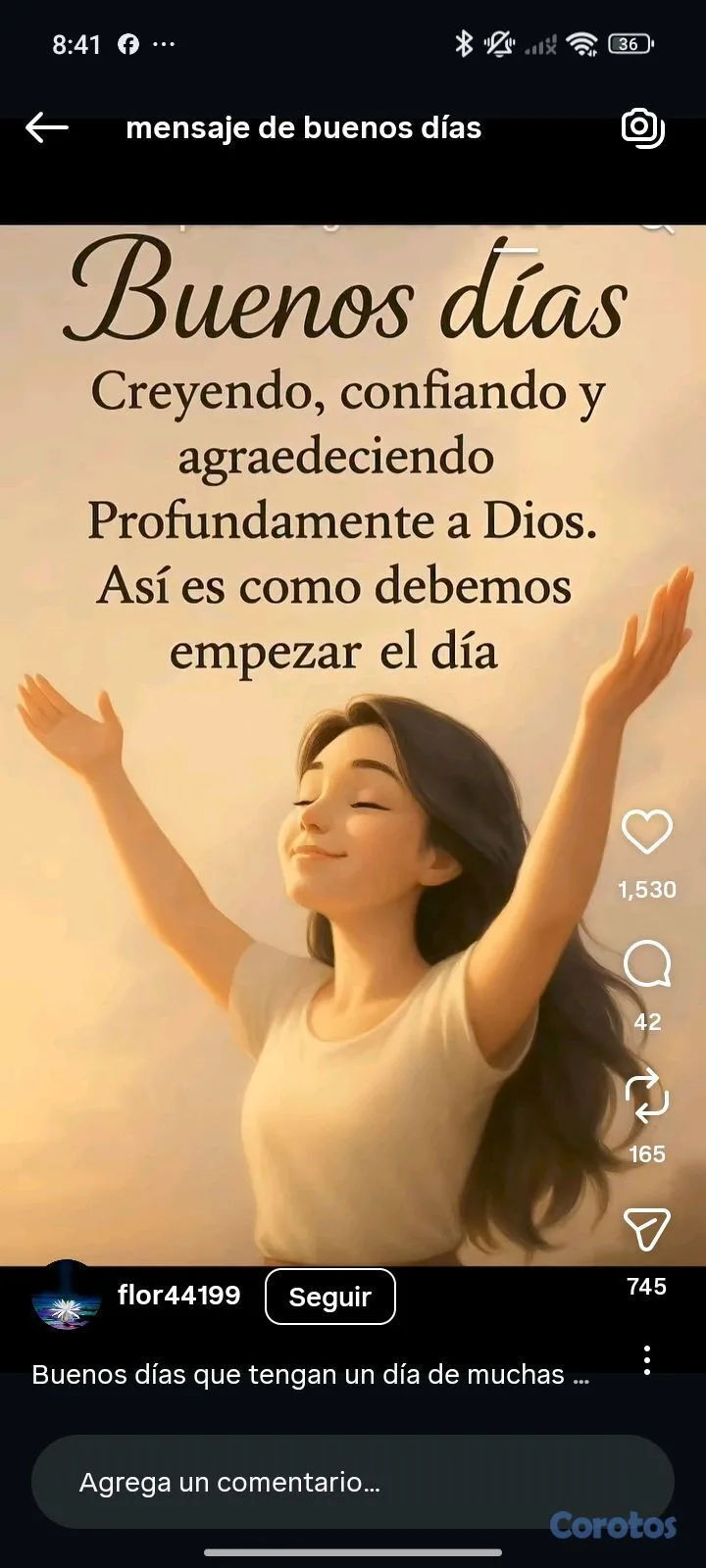Viewport: 706px width, 1568px height.
Task: Share the reel via paper plane icon
Action: pos(647,1229)
